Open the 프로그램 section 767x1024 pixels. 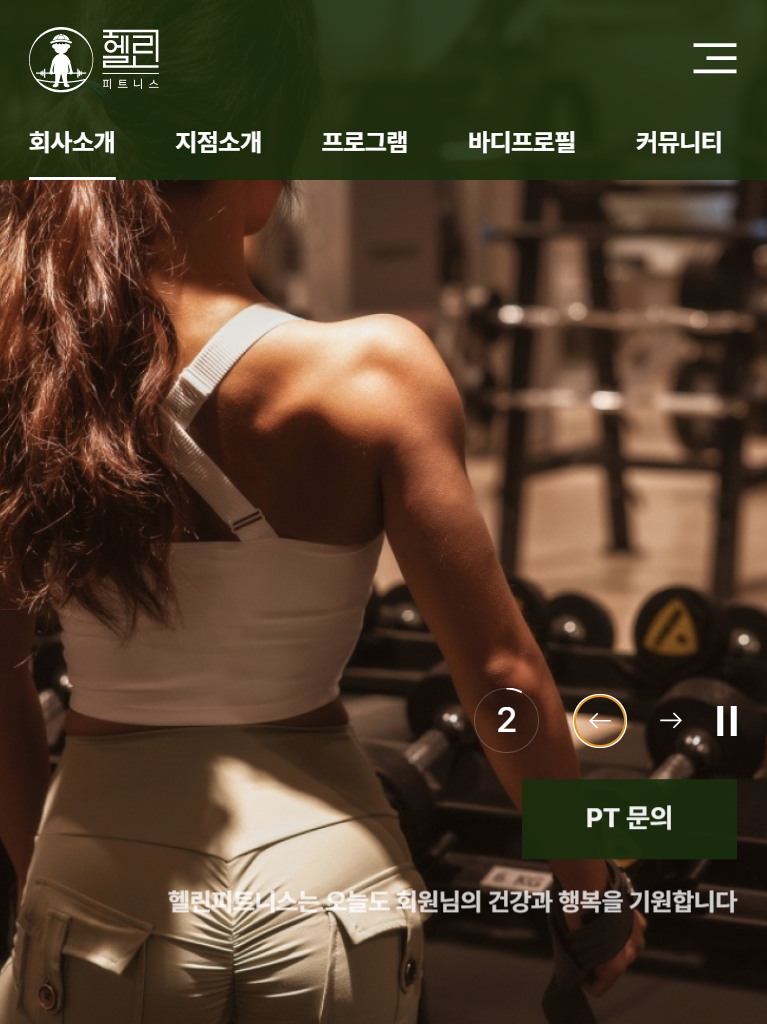(x=364, y=142)
